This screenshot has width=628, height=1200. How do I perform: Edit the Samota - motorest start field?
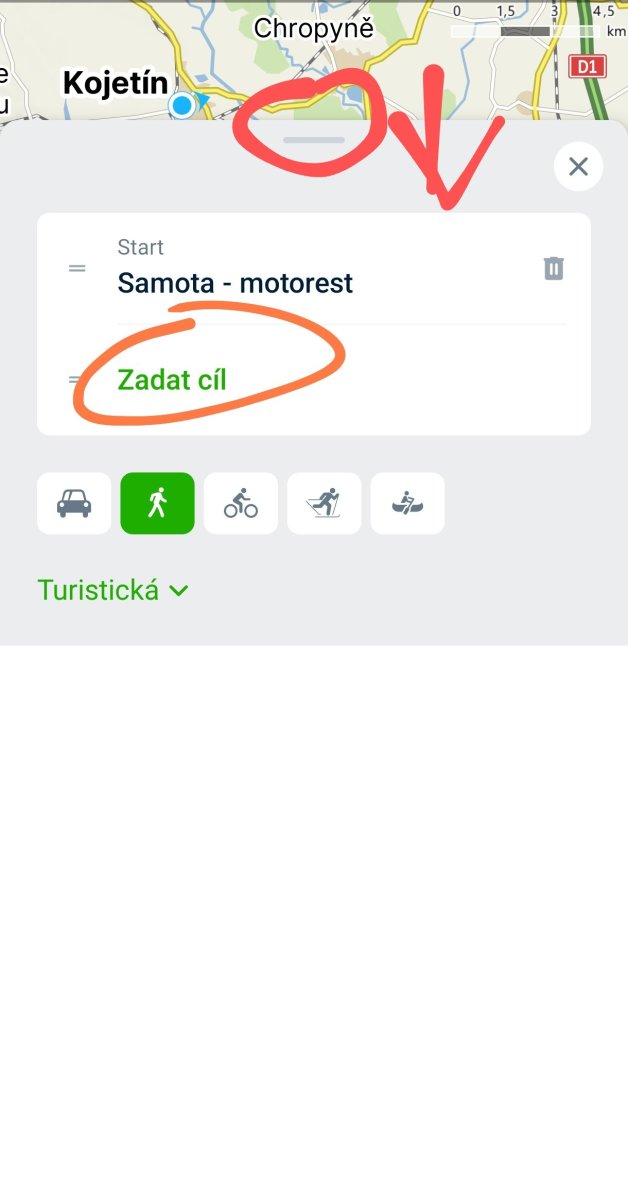[x=235, y=283]
